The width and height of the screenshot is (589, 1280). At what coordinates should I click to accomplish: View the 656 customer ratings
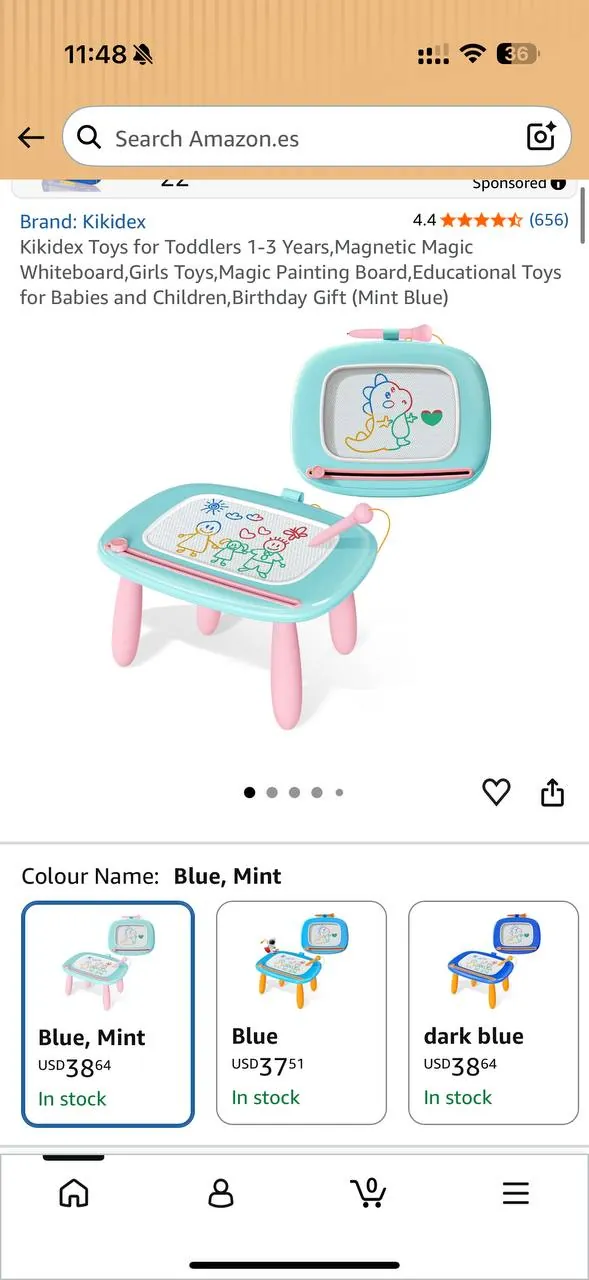(548, 219)
